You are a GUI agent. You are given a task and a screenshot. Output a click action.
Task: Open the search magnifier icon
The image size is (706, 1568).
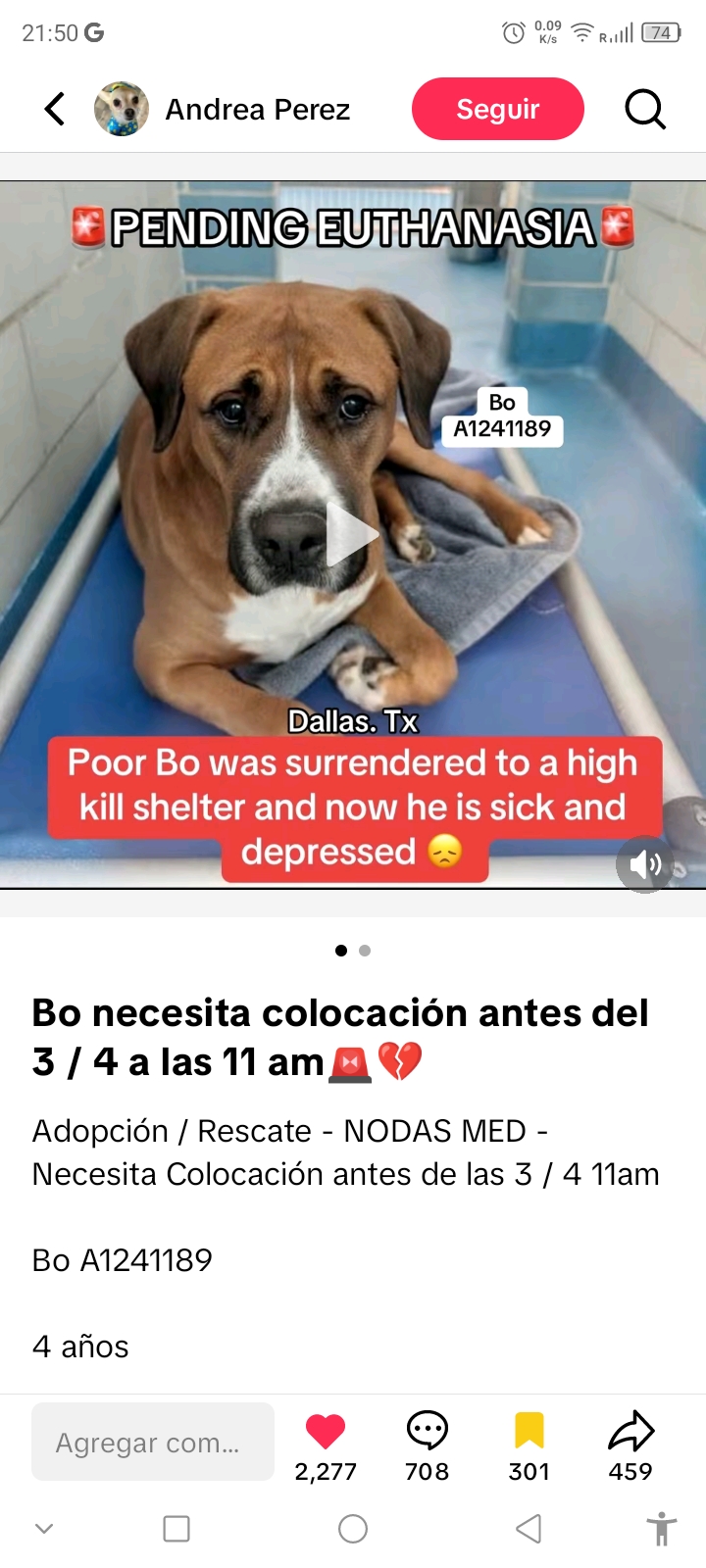click(645, 109)
